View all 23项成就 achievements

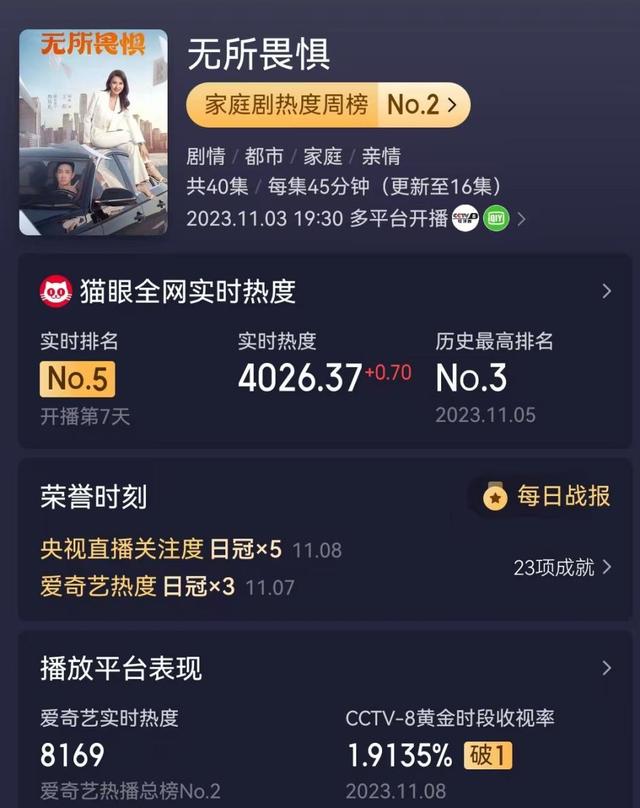[x=562, y=567]
